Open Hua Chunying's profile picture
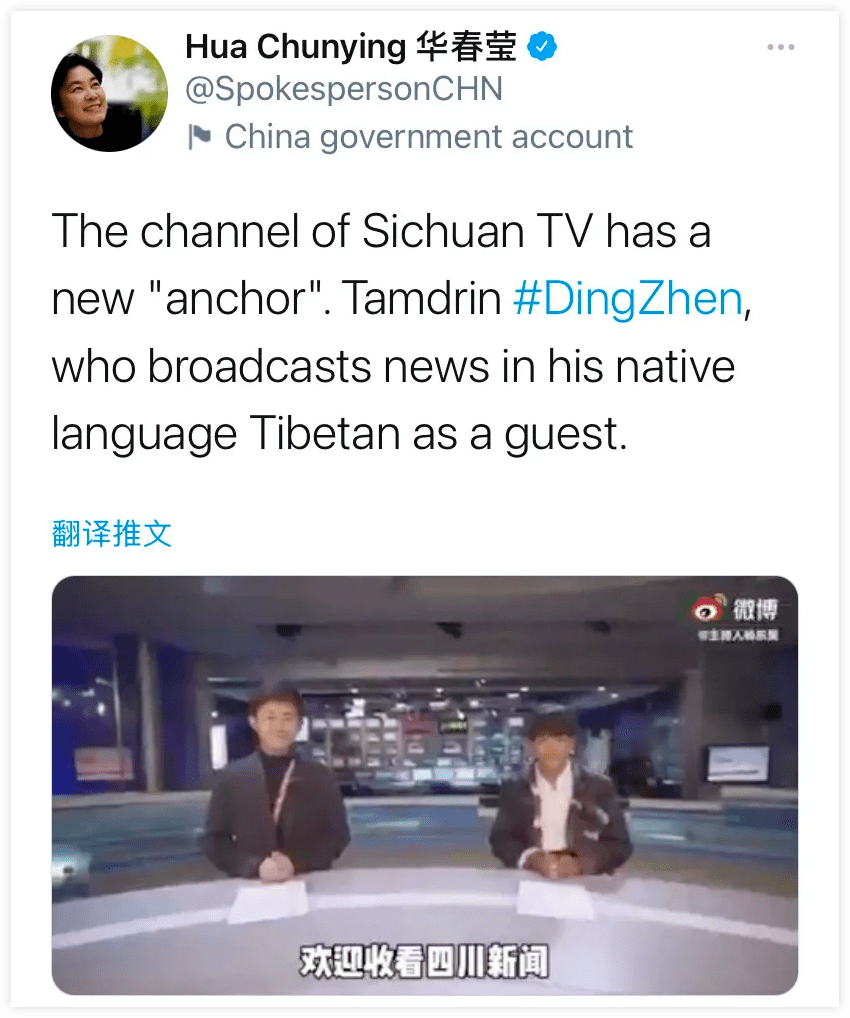This screenshot has width=850, height=1018. (109, 93)
